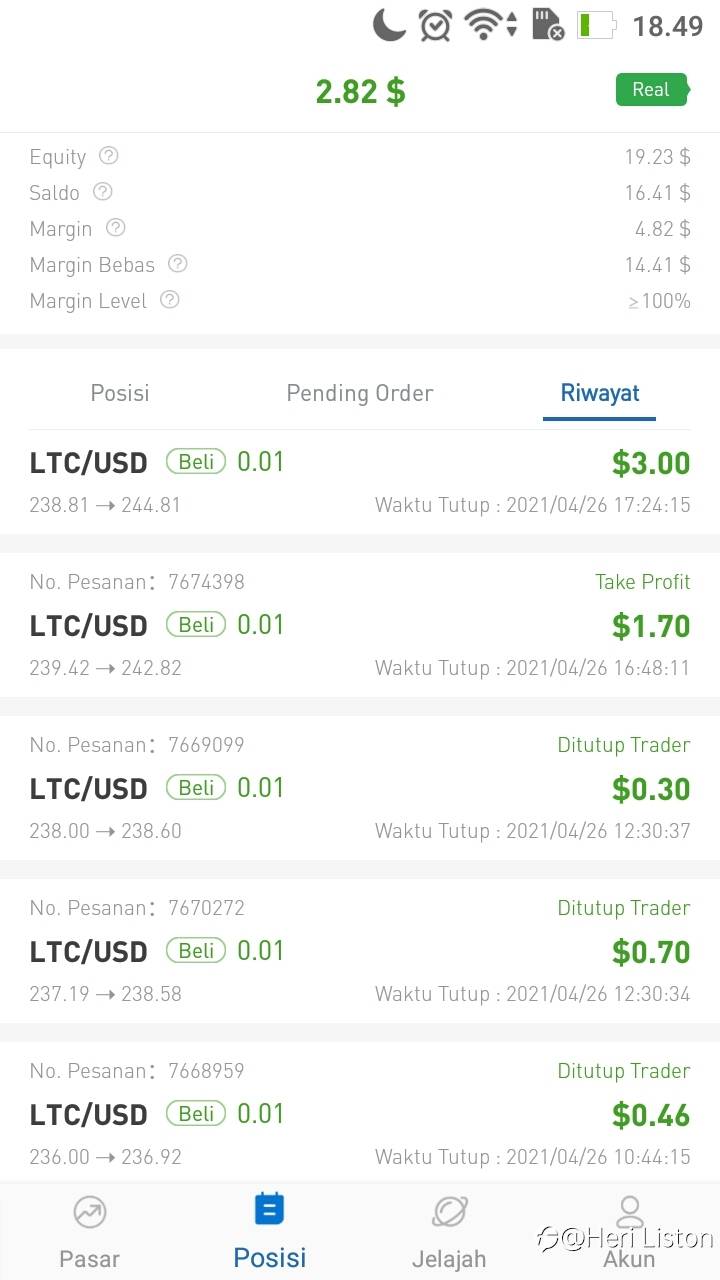Open the LTC/USD trade with $3.00 profit

tap(360, 480)
